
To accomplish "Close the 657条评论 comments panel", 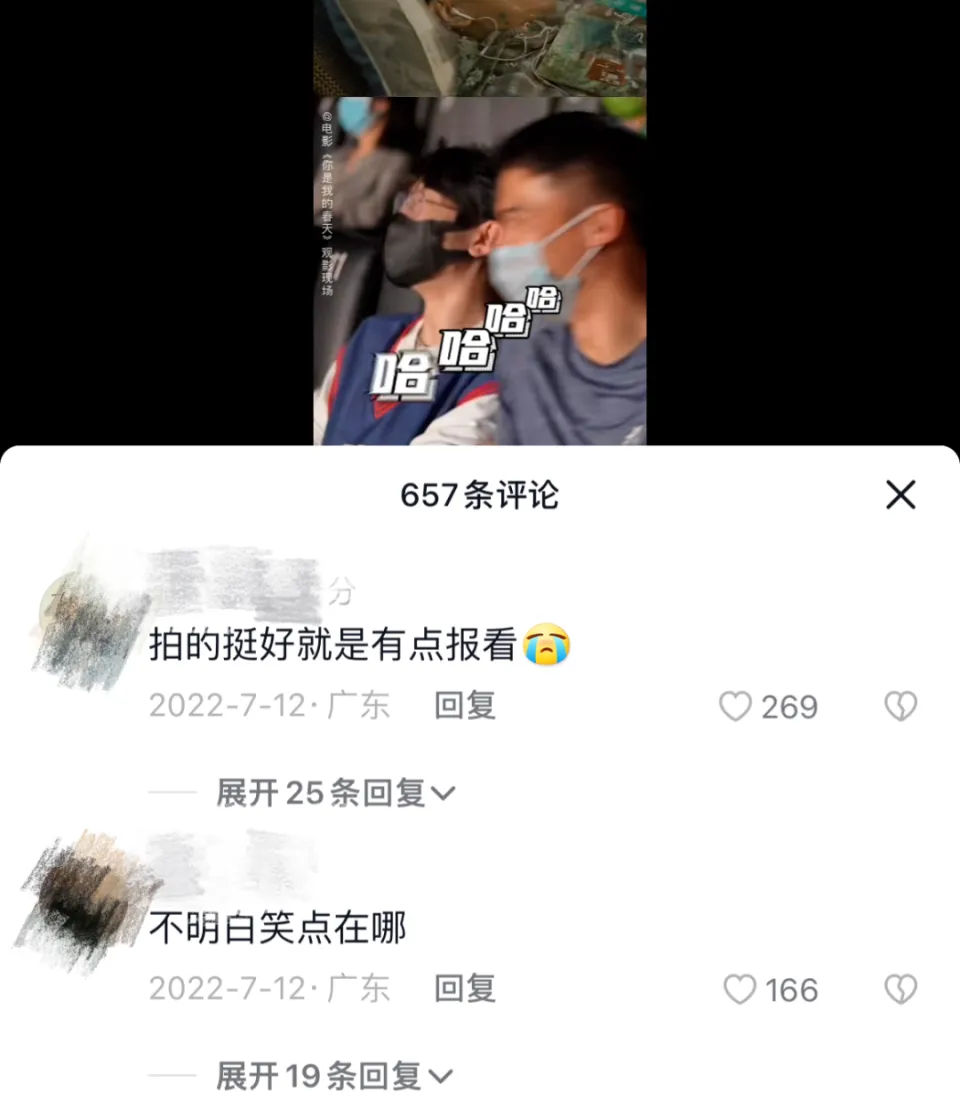I will (x=900, y=494).
